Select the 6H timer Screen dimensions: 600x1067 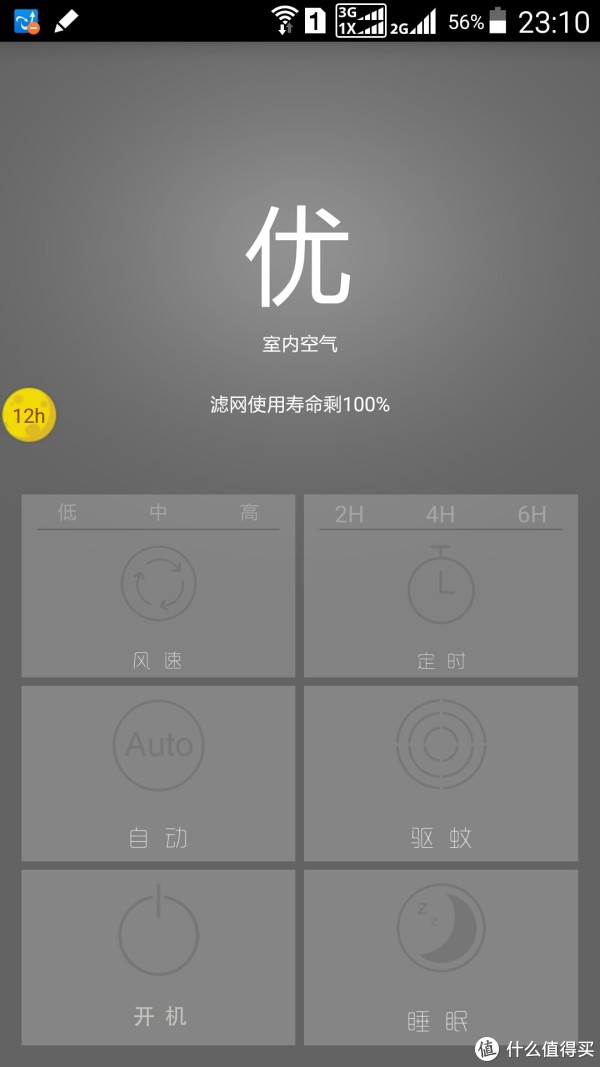pyautogui.click(x=532, y=514)
